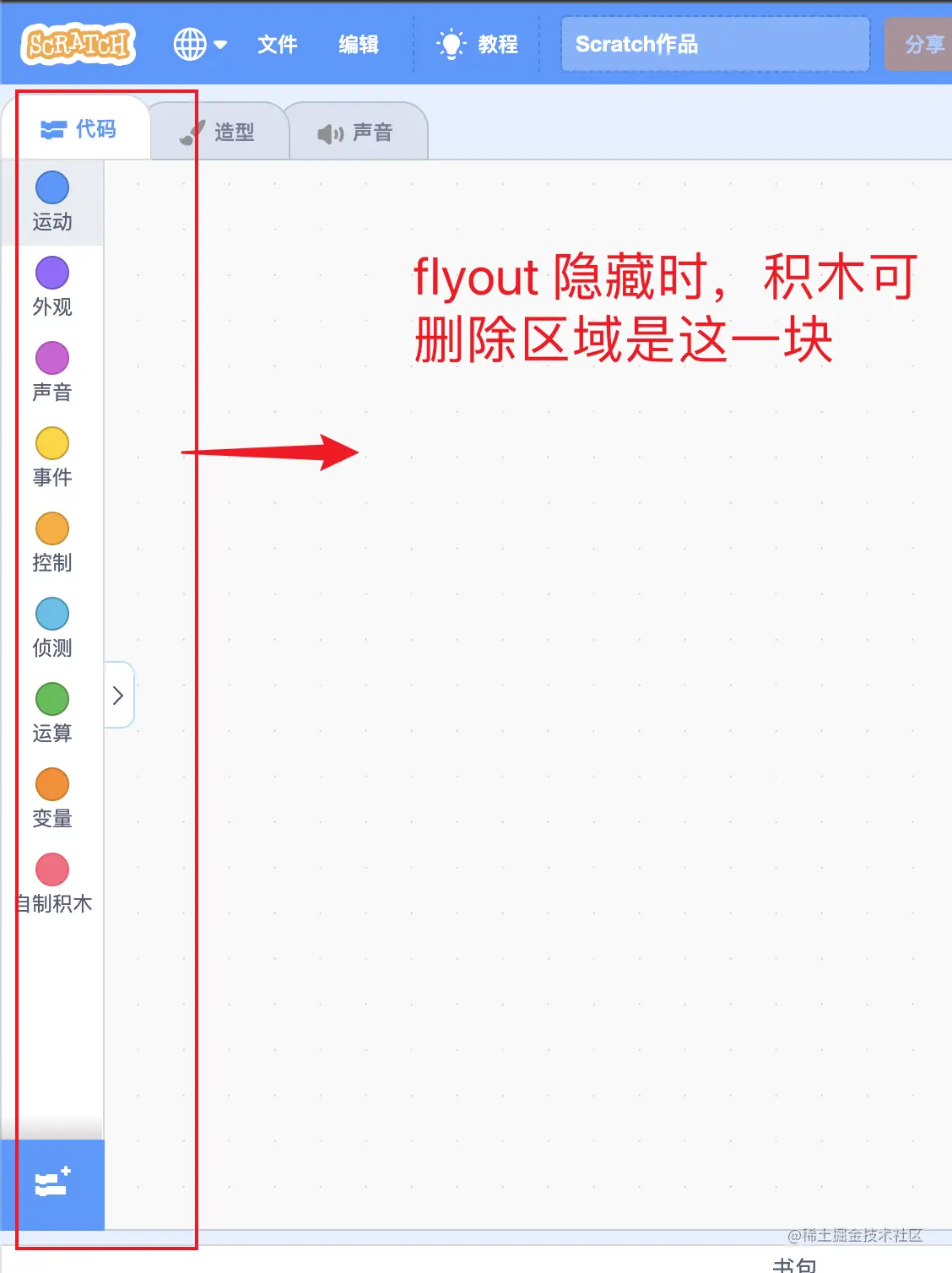Image resolution: width=952 pixels, height=1273 pixels.
Task: Open the 文件 menu
Action: 278,44
